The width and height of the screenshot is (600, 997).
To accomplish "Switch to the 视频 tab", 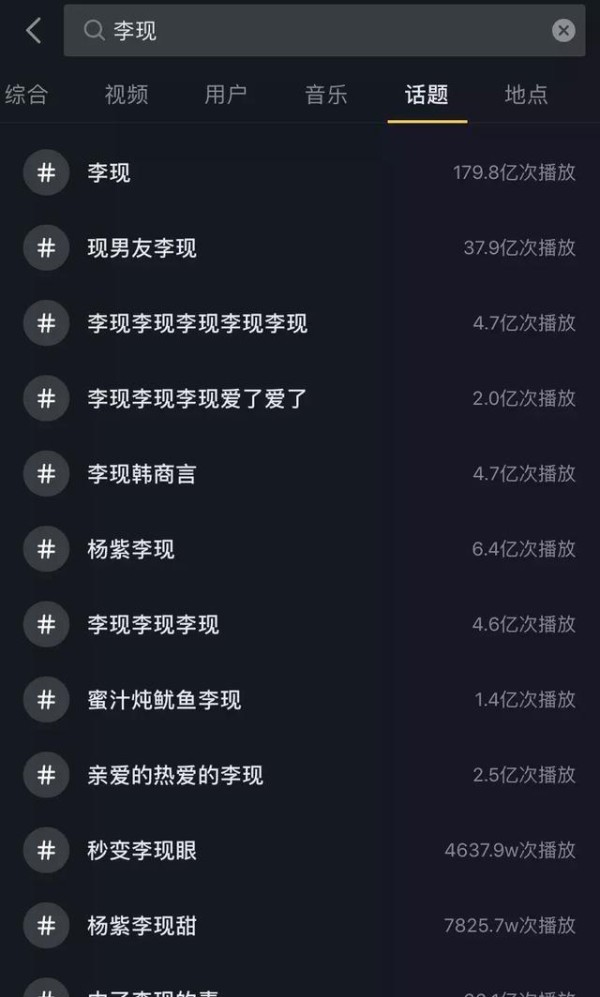I will pyautogui.click(x=126, y=95).
